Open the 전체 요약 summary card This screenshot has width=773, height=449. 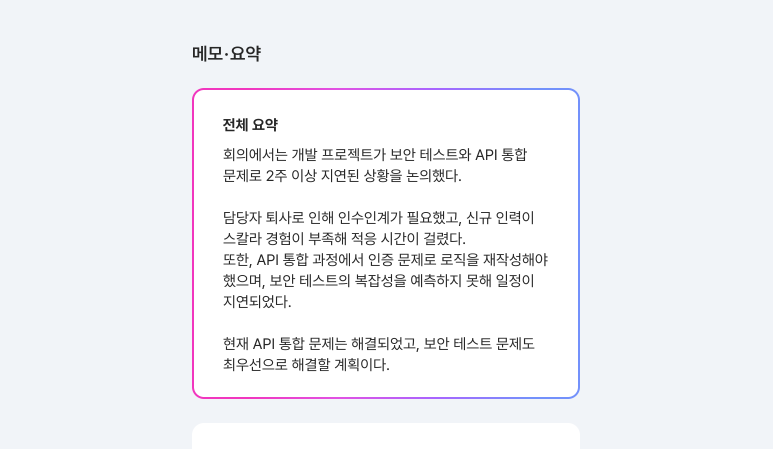point(385,243)
